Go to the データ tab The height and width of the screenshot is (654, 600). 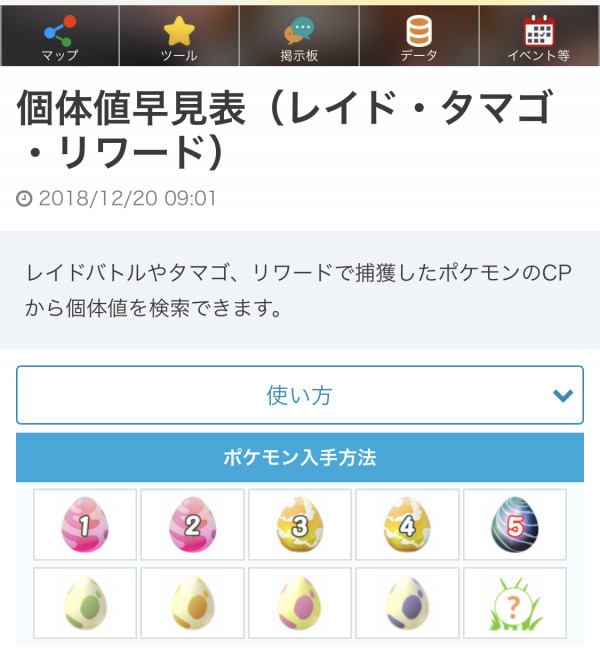click(x=419, y=37)
